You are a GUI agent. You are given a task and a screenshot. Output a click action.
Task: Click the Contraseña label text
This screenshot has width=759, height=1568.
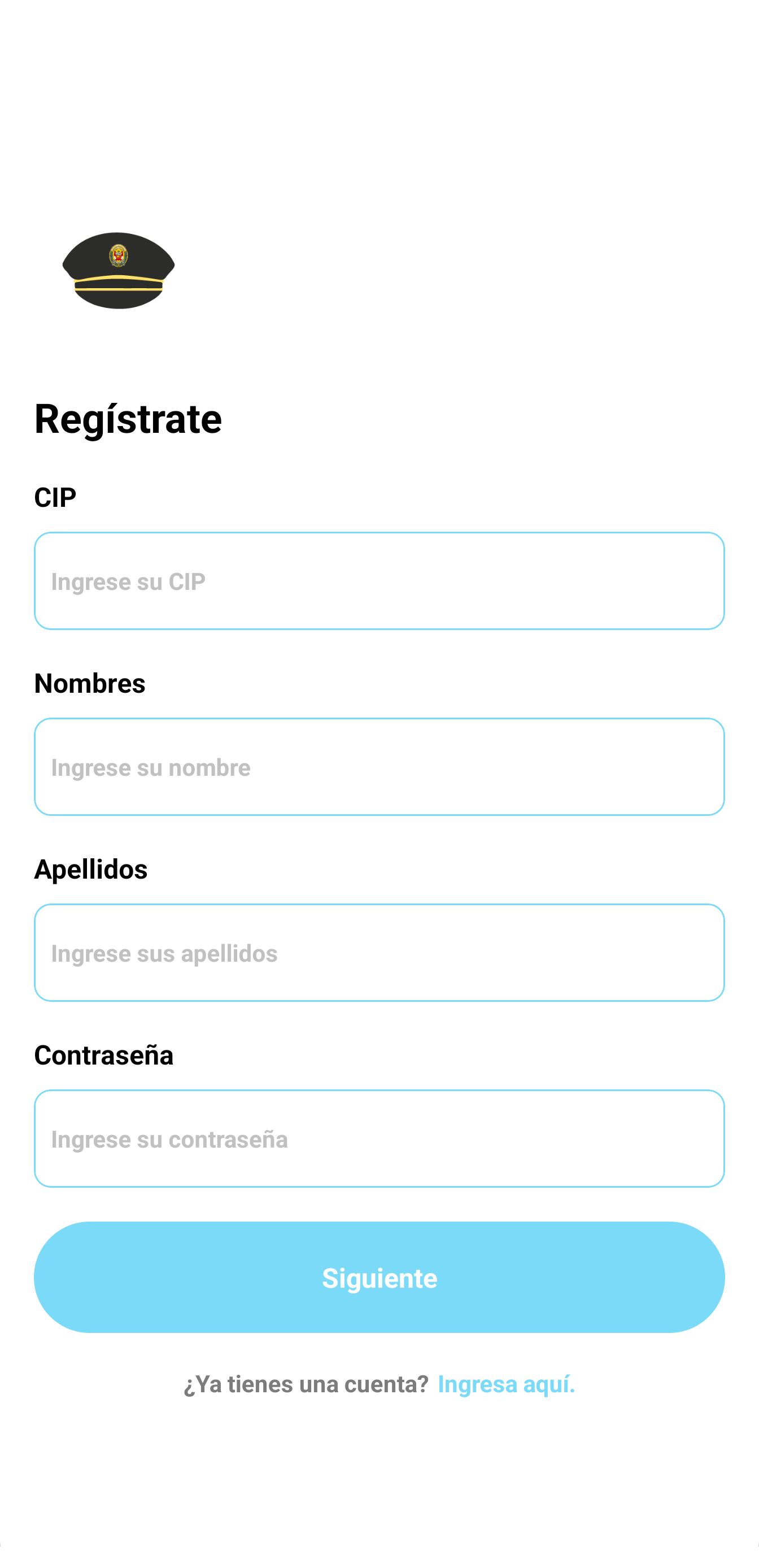tap(104, 1057)
